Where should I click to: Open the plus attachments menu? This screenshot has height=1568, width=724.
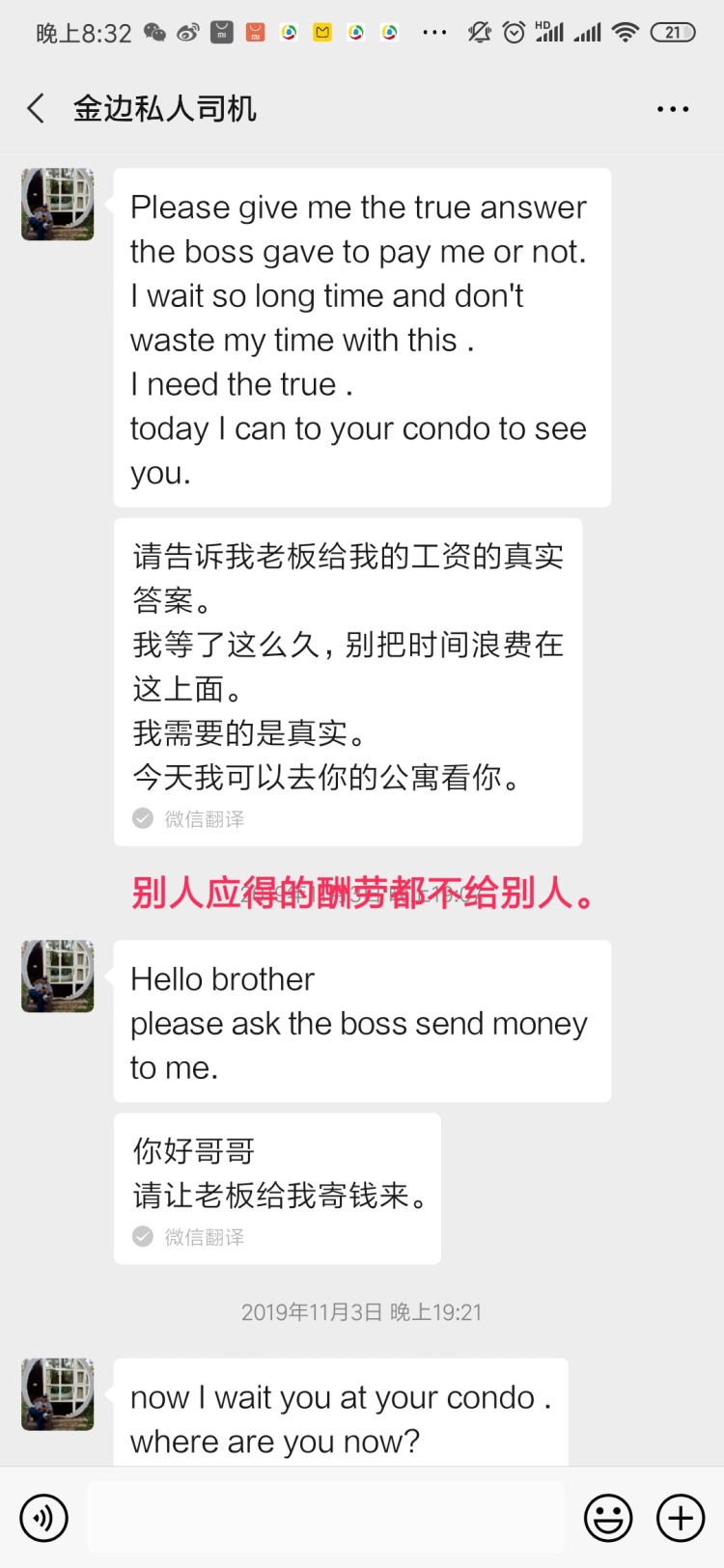tap(681, 1518)
